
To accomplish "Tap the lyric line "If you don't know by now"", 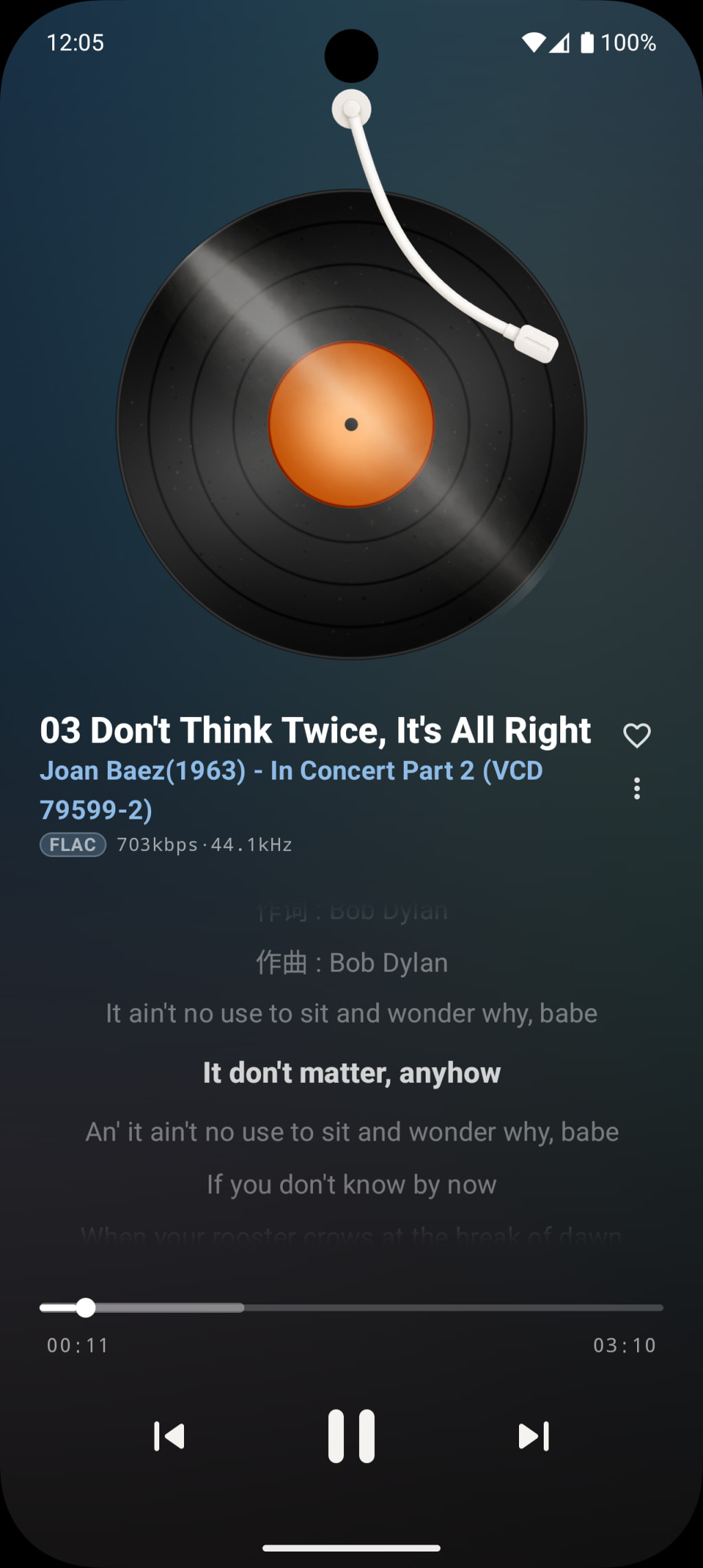I will (x=351, y=1185).
